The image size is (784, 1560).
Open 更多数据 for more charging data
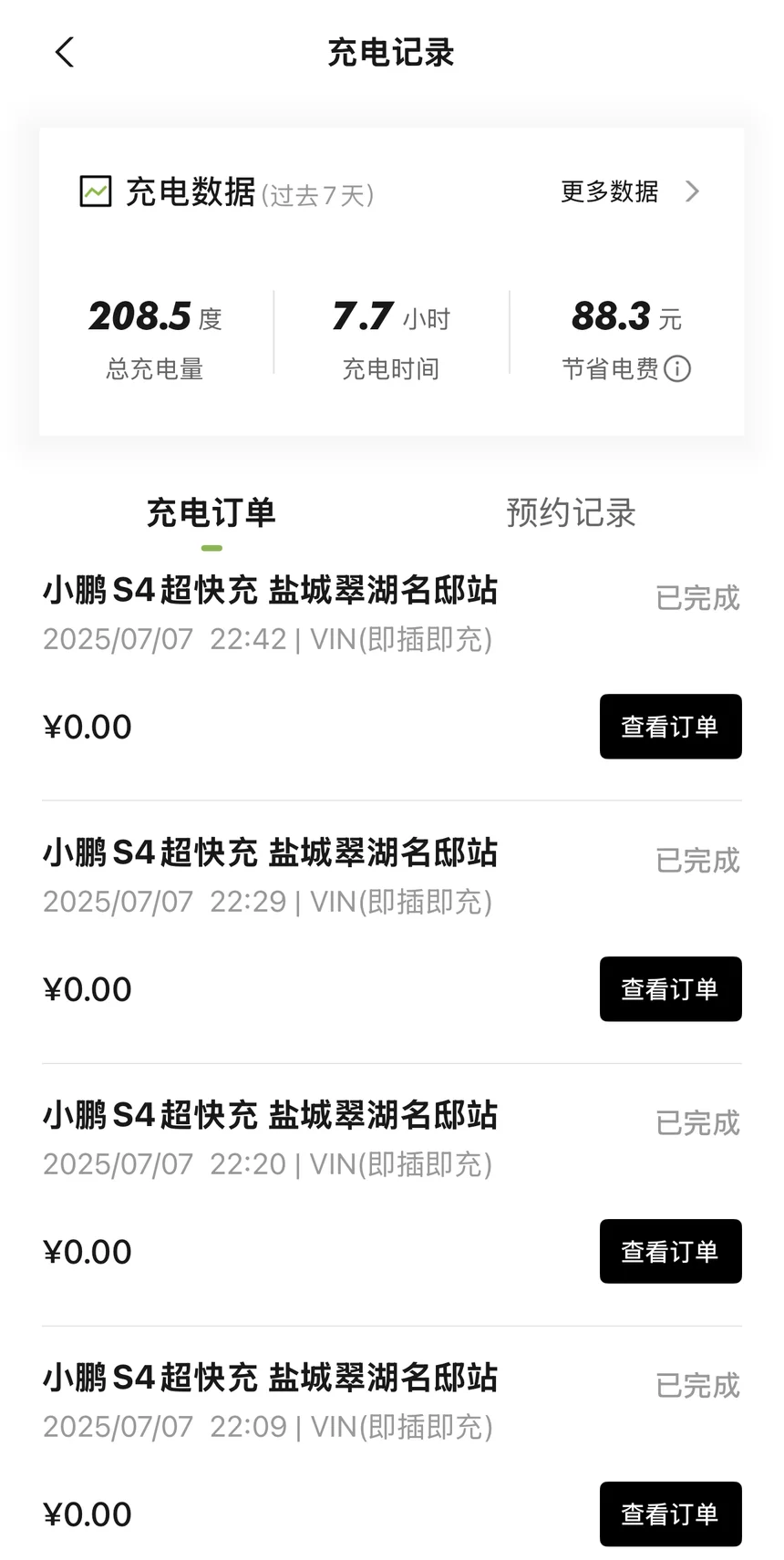pyautogui.click(x=630, y=191)
